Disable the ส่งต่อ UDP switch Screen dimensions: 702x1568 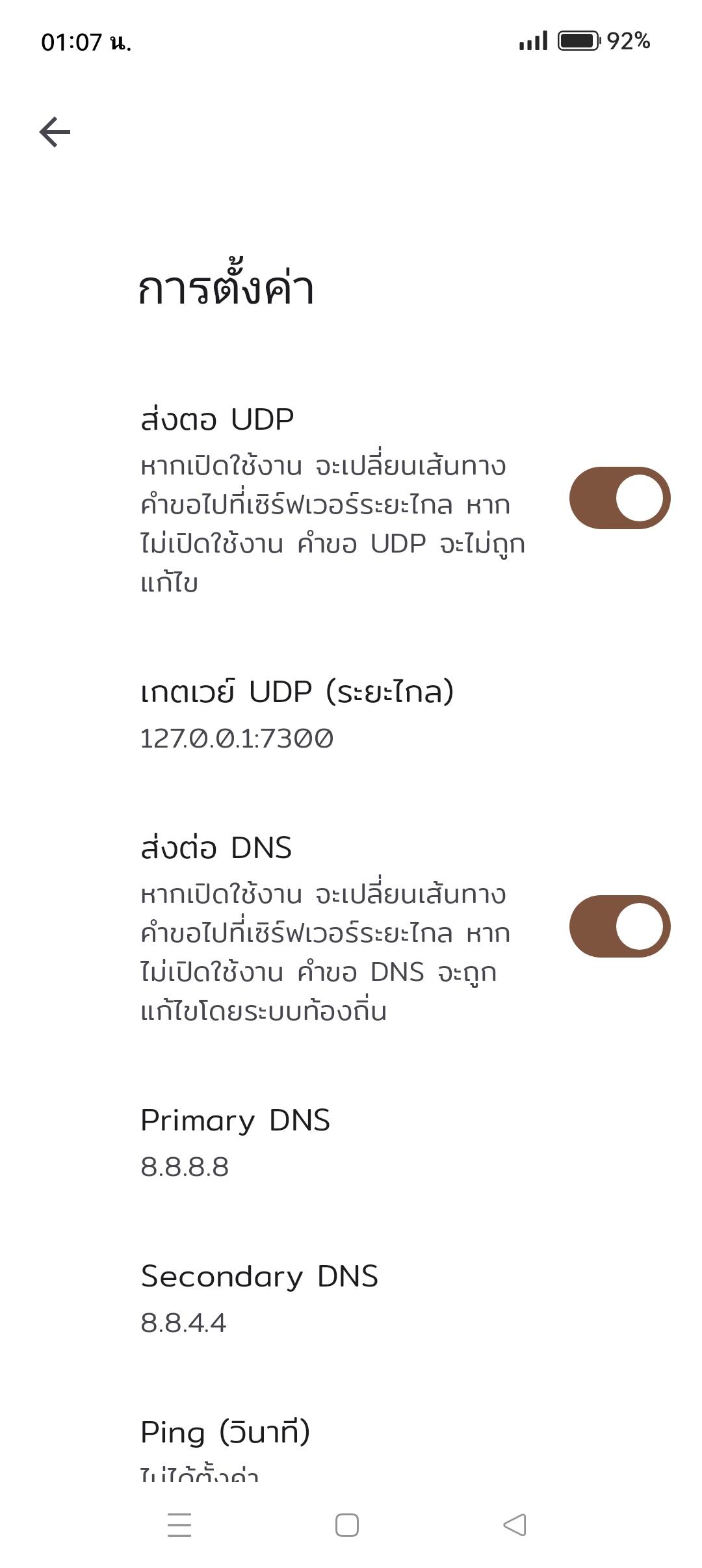[x=619, y=498]
